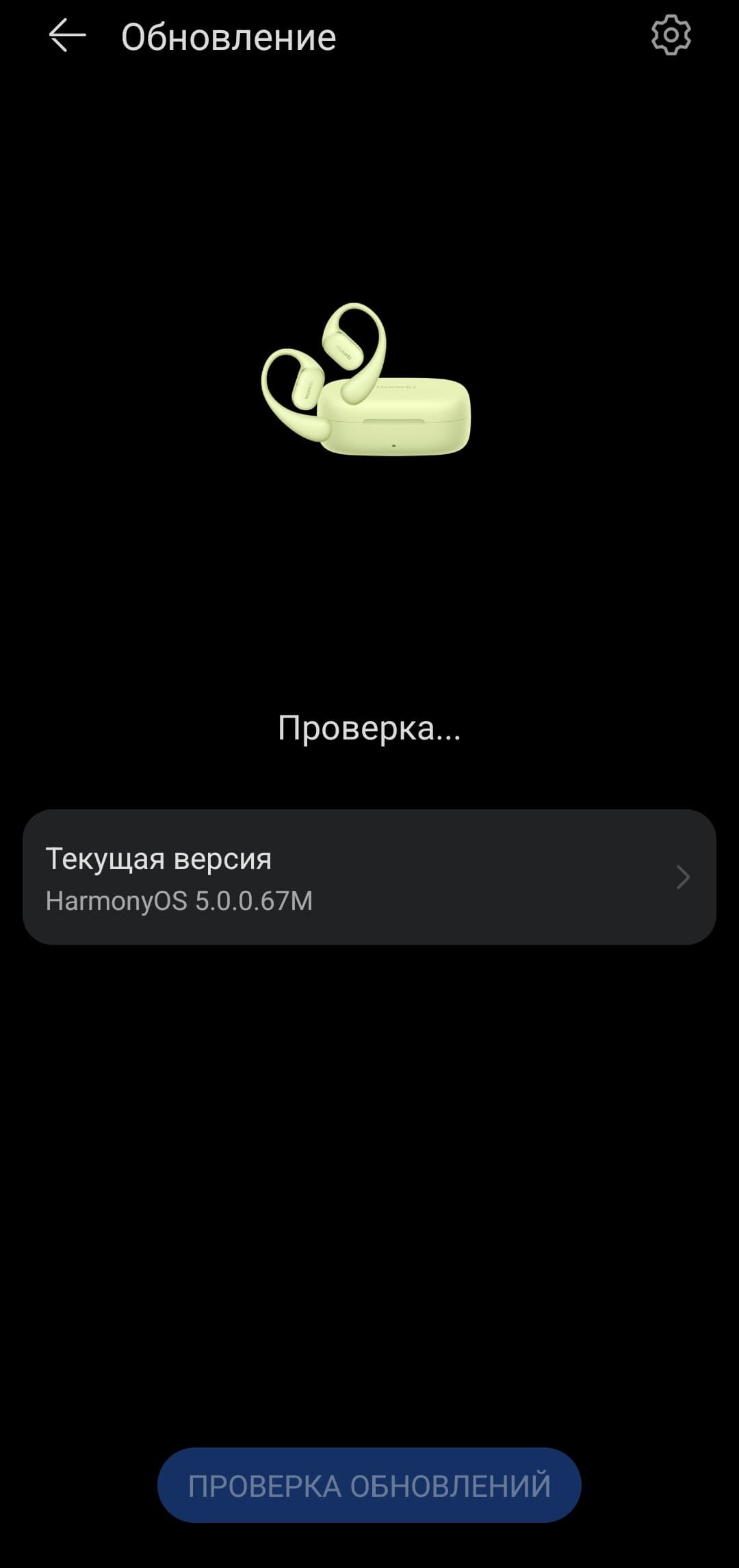This screenshot has width=739, height=1568.
Task: Go back from the Обновление screen
Action: 67,36
